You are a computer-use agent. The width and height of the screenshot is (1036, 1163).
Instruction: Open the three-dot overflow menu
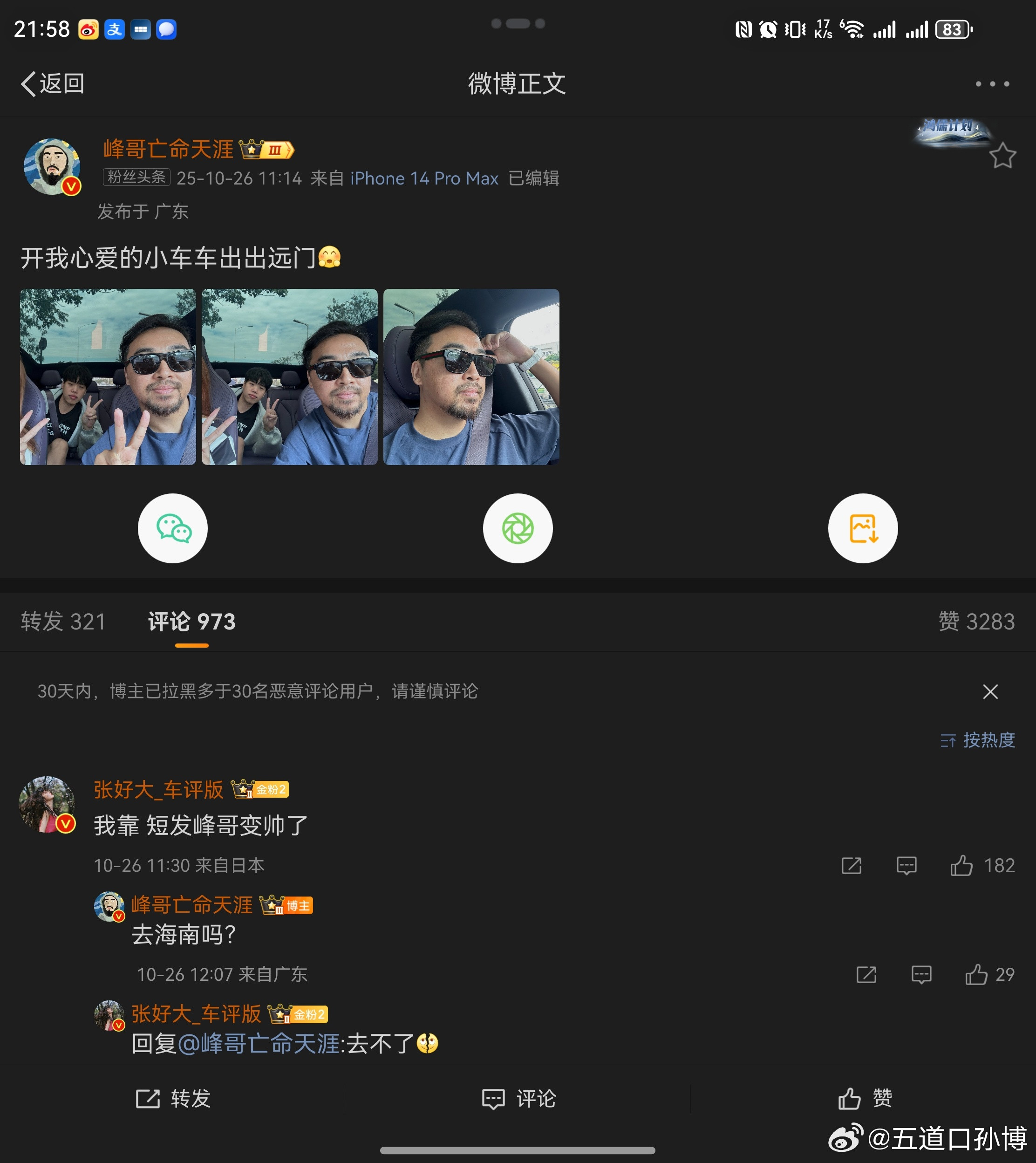992,84
